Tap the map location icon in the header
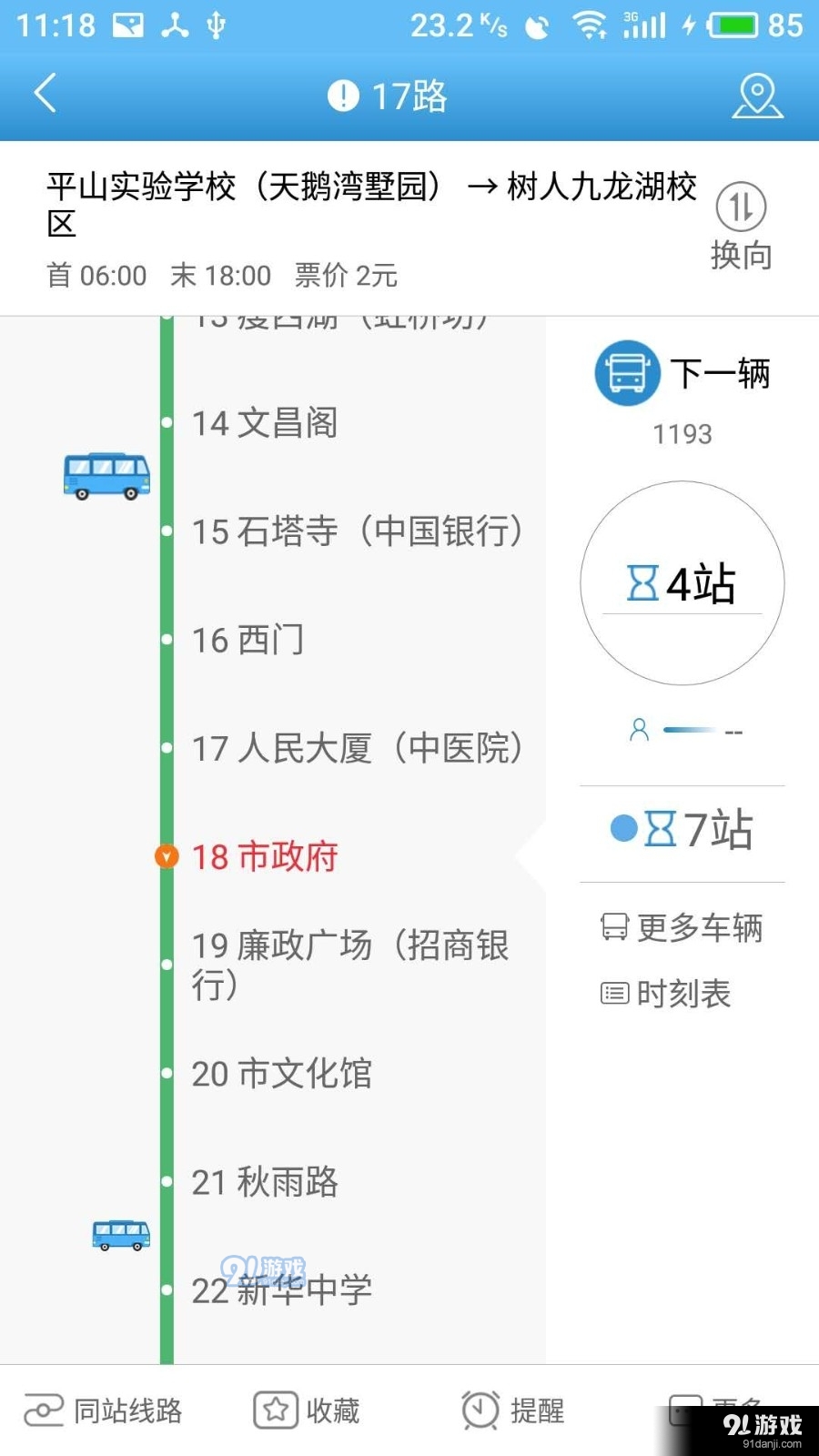Viewport: 819px width, 1456px height. click(758, 95)
